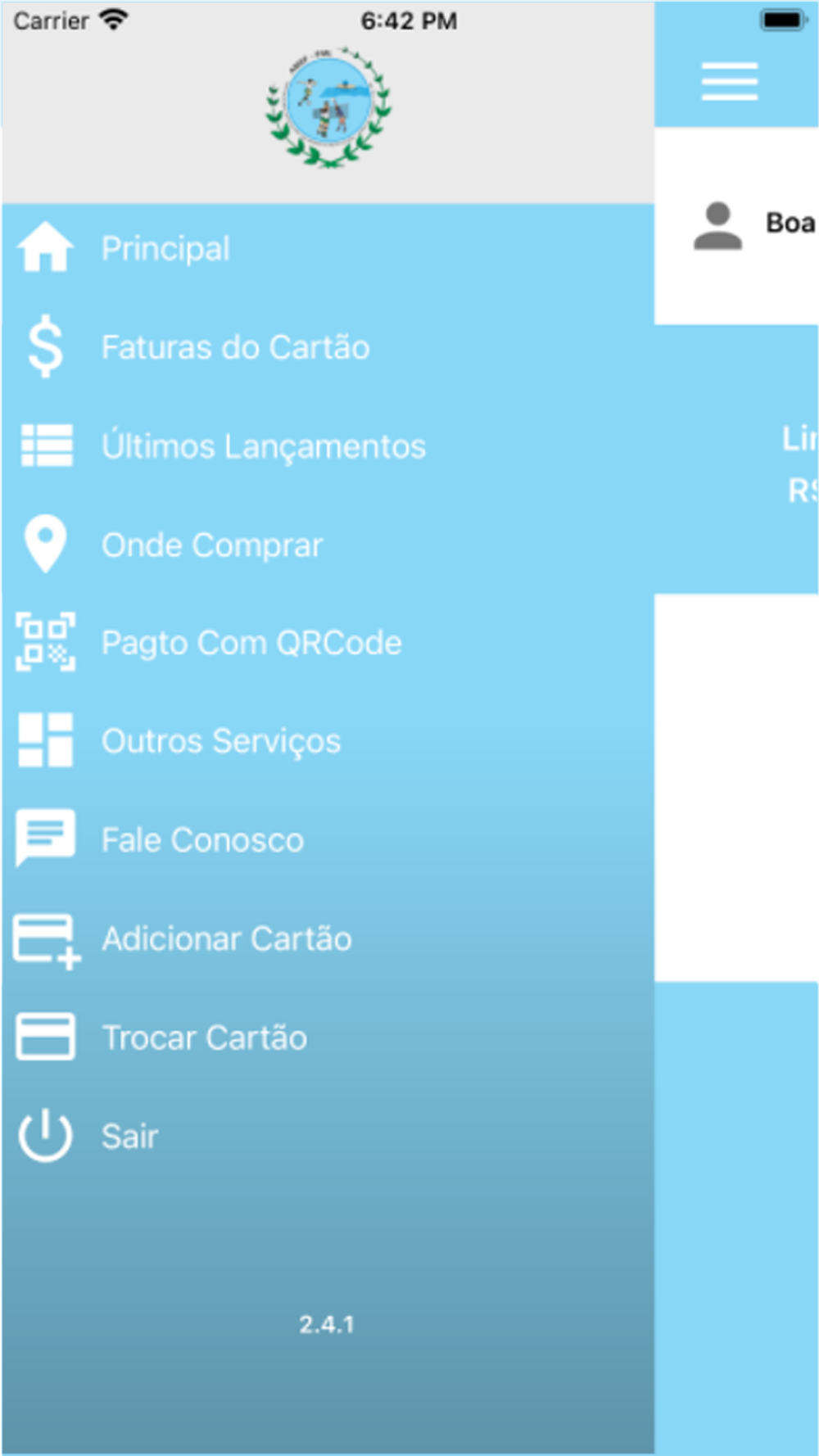View Últimos Lançamentos
Image resolution: width=819 pixels, height=1456 pixels.
point(328,446)
